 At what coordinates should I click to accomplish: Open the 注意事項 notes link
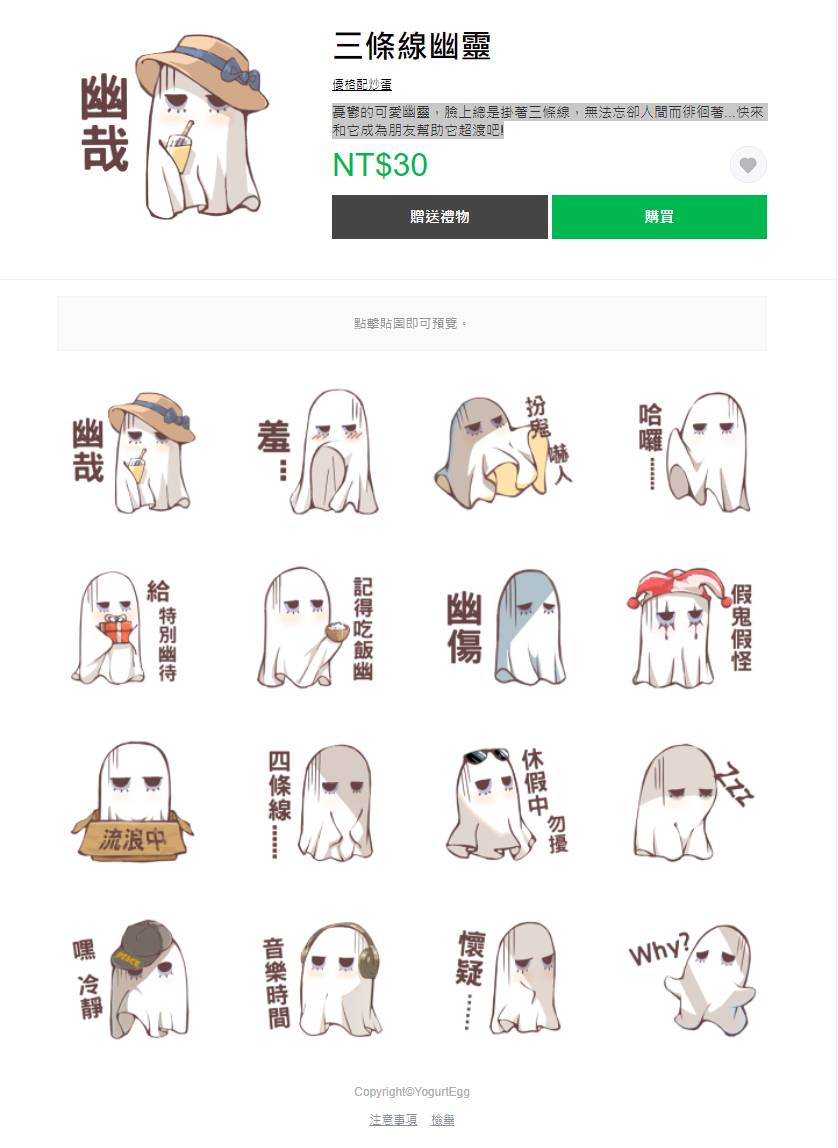coord(393,1120)
